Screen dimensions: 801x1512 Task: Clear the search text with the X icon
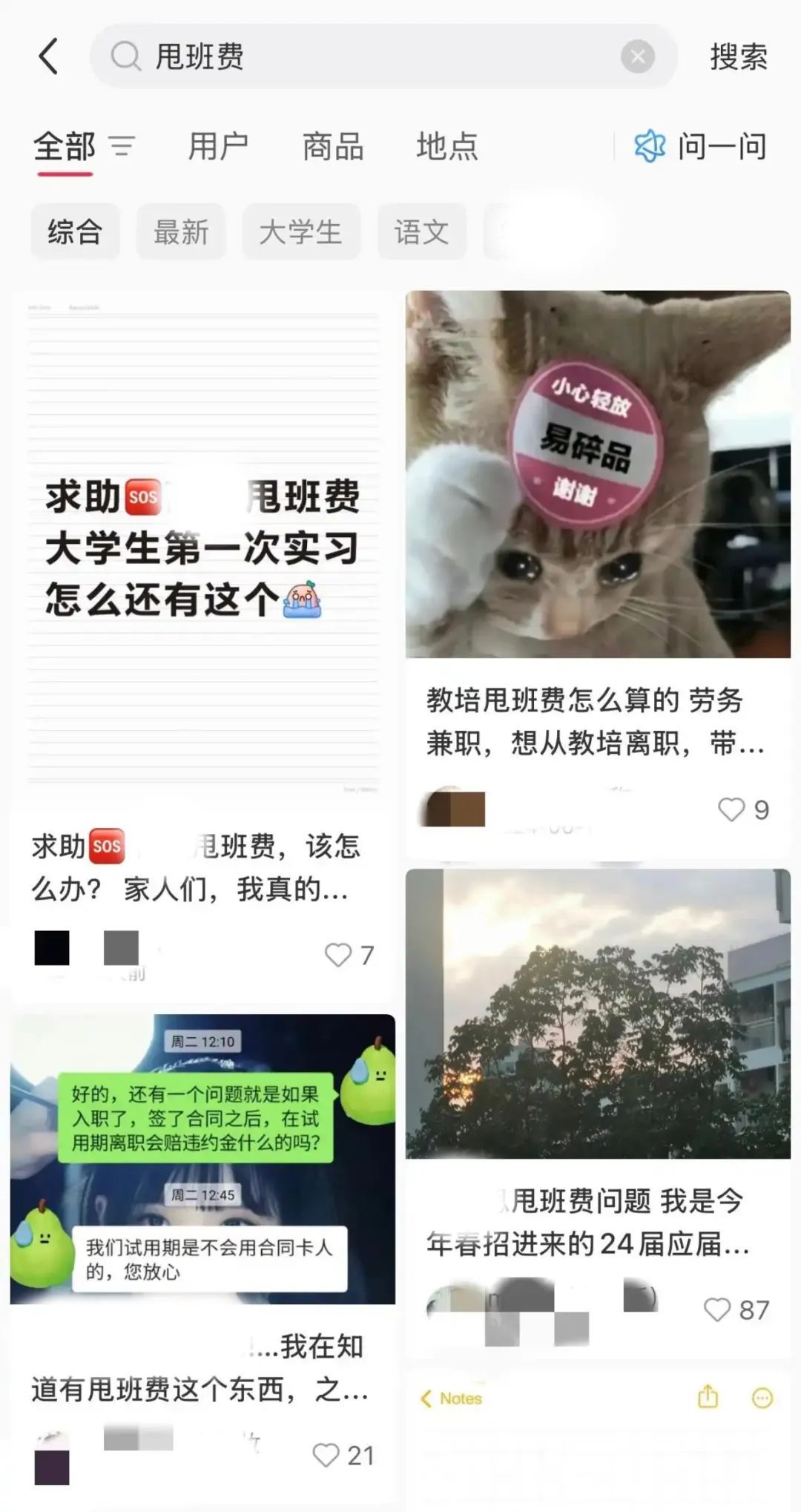click(x=636, y=56)
